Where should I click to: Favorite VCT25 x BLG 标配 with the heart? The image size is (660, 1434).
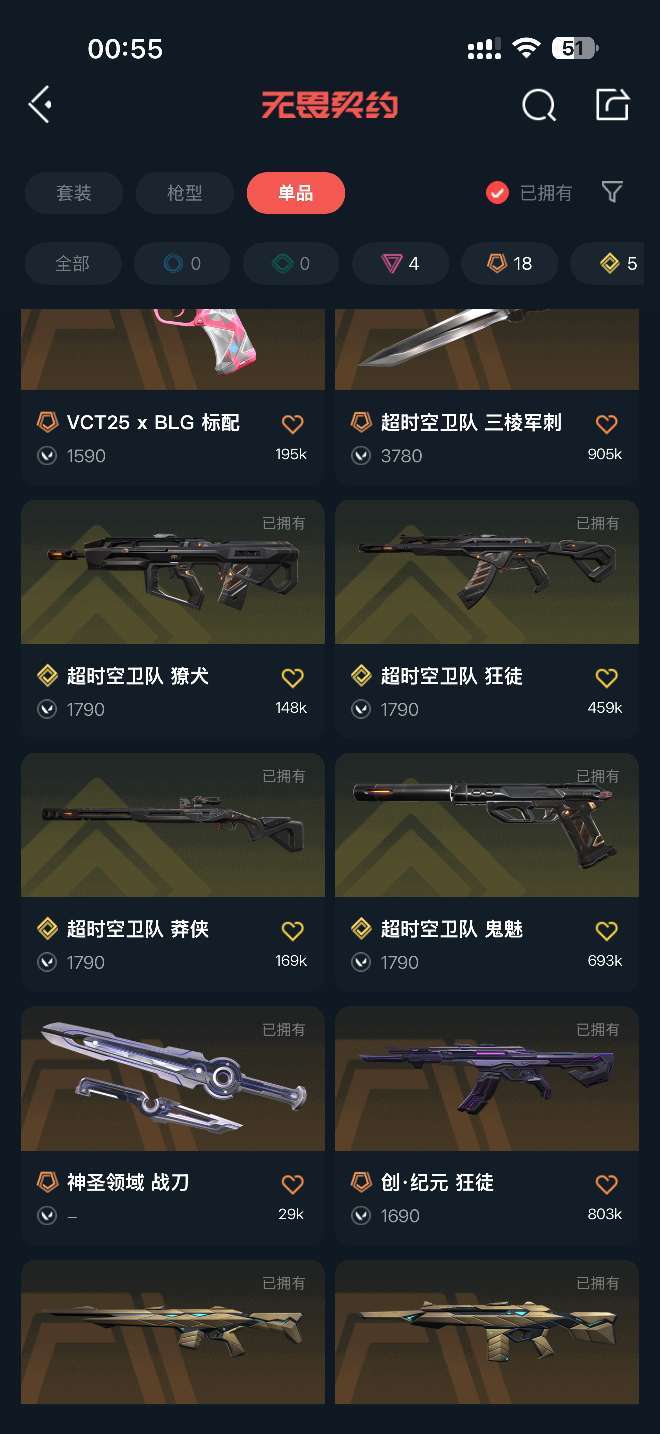(292, 424)
